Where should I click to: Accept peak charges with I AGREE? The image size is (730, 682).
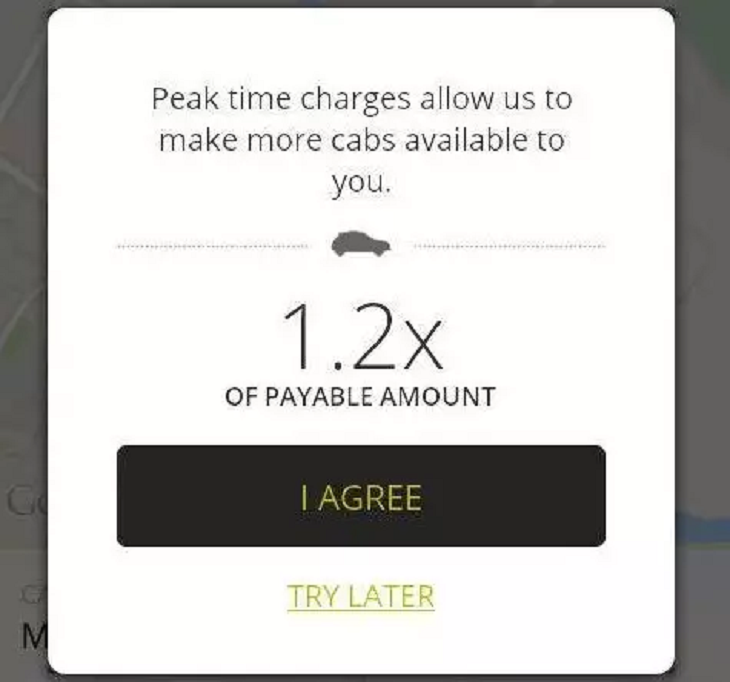tap(361, 497)
